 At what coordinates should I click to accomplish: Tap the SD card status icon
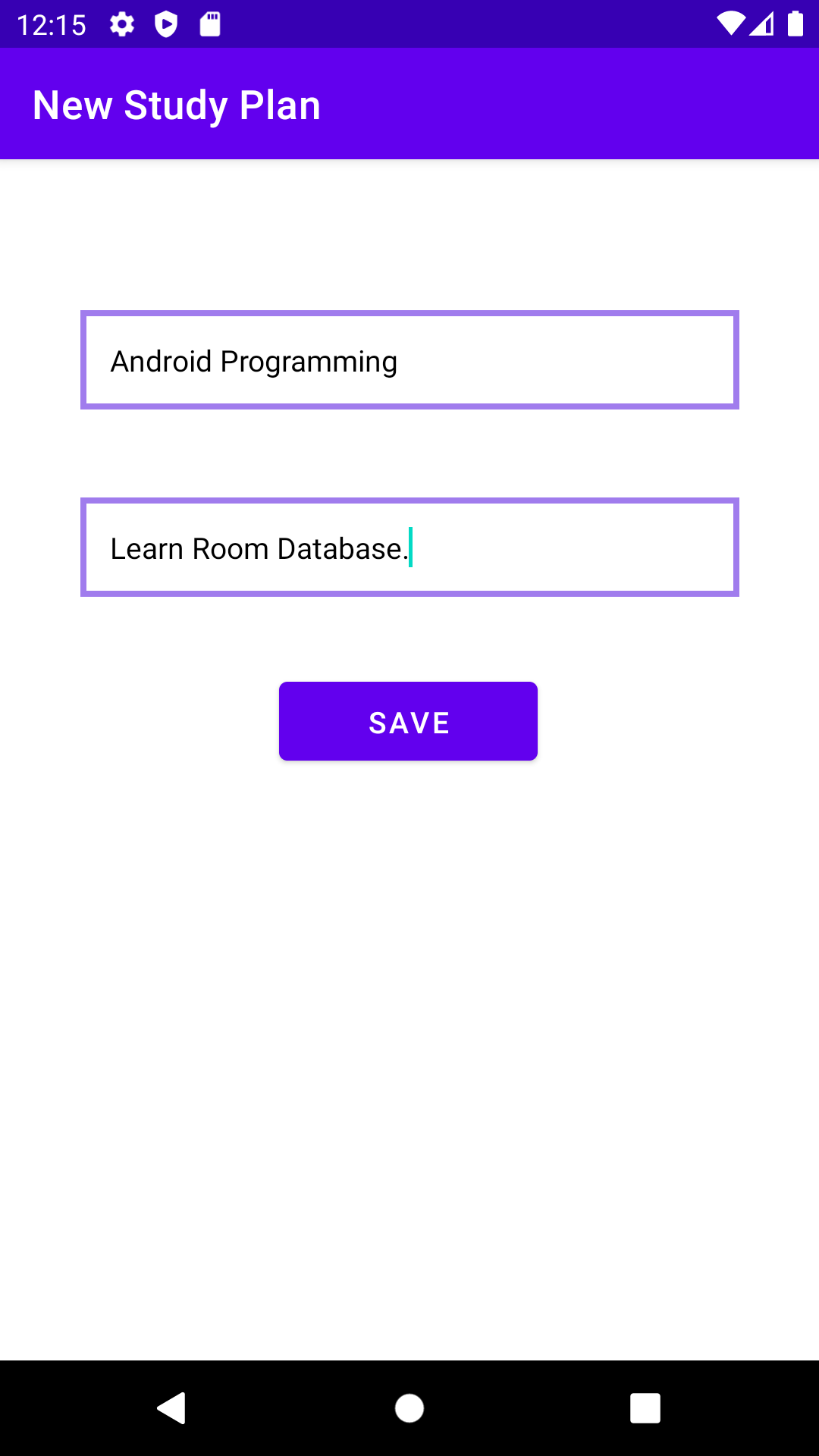pos(210,23)
